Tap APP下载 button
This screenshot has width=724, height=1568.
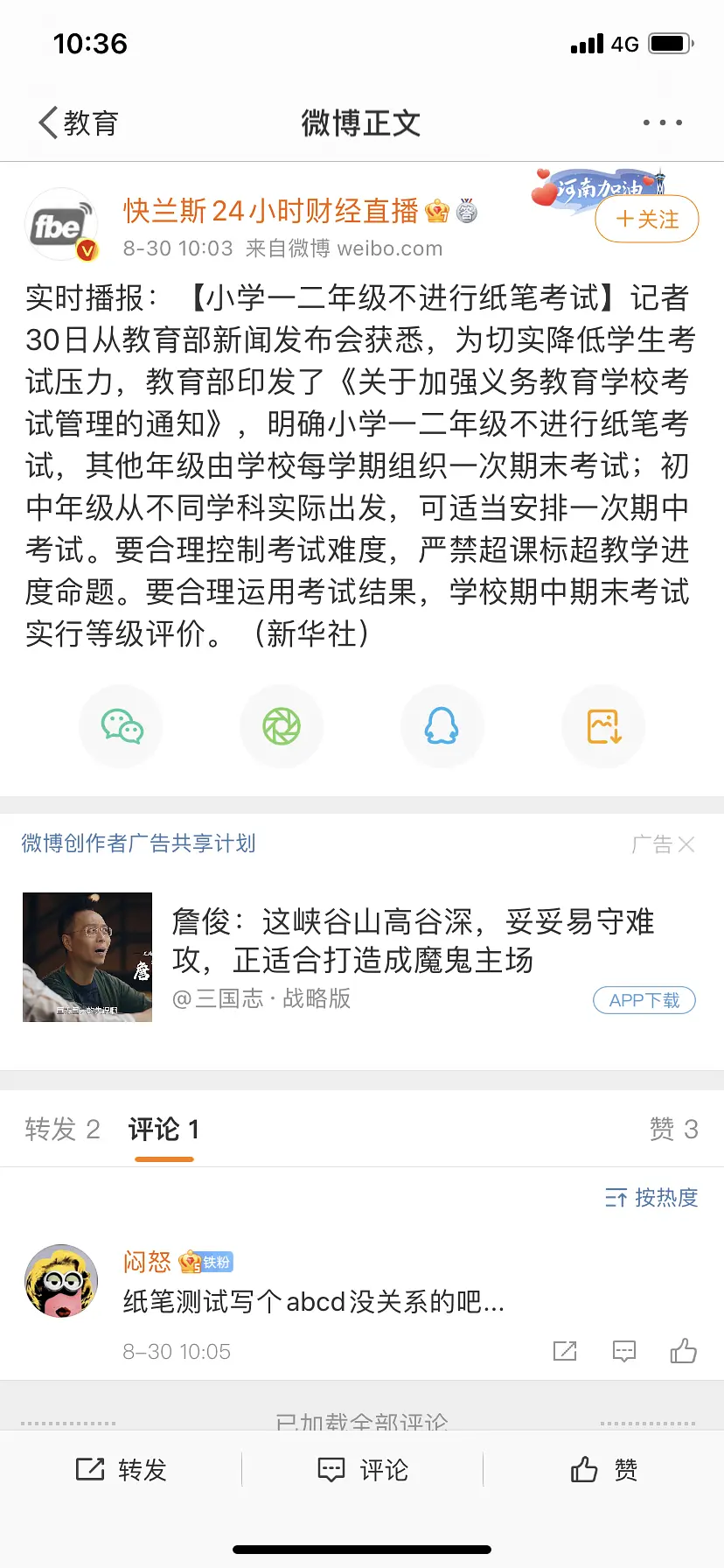point(644,1000)
